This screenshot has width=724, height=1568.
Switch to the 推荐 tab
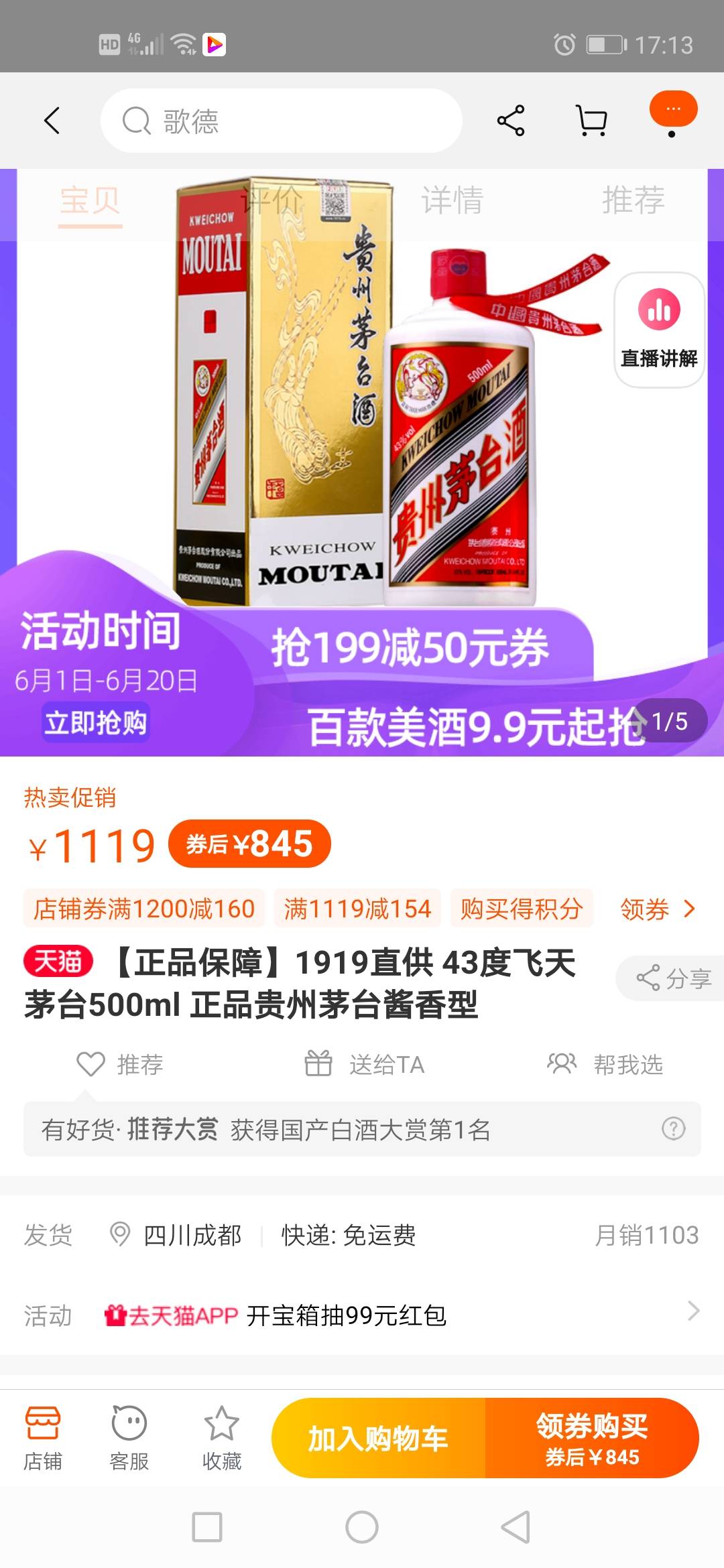pos(633,200)
